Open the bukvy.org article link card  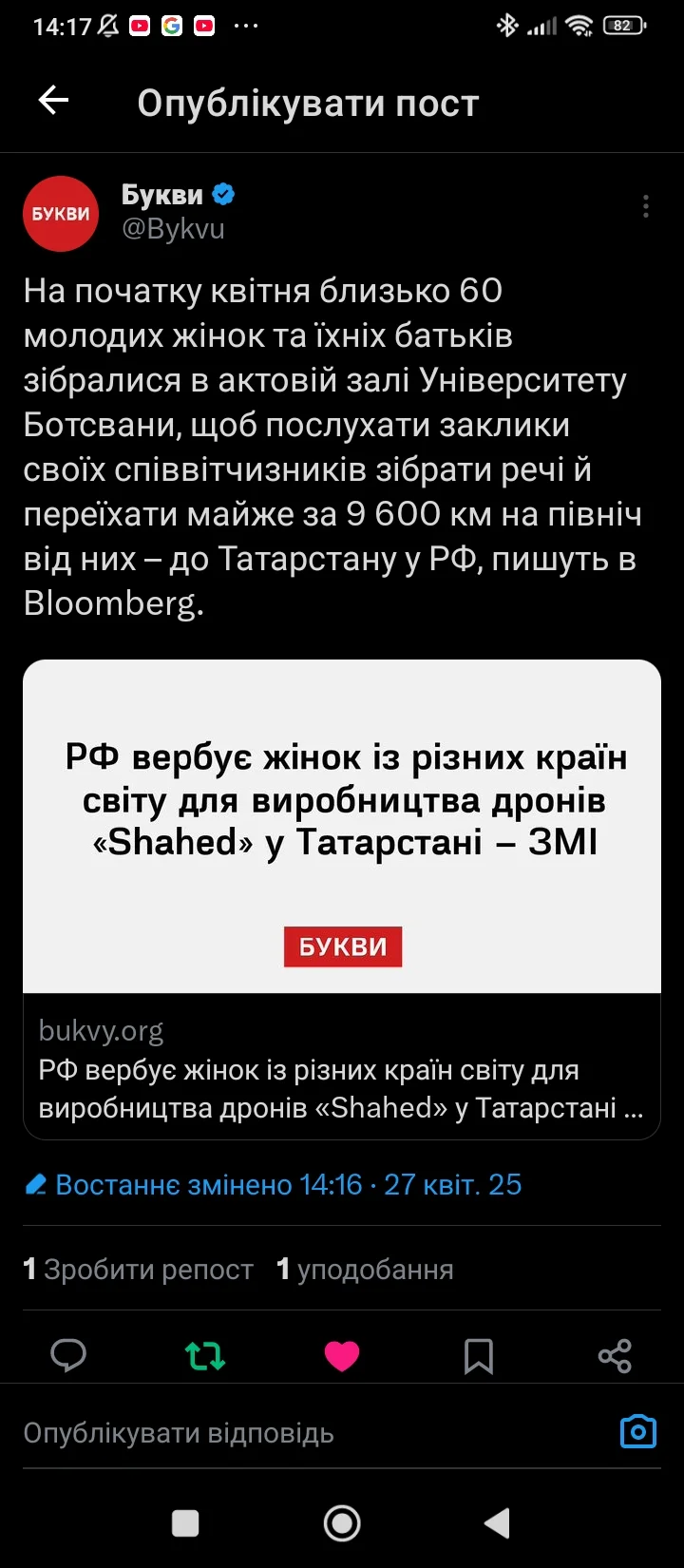point(342,898)
